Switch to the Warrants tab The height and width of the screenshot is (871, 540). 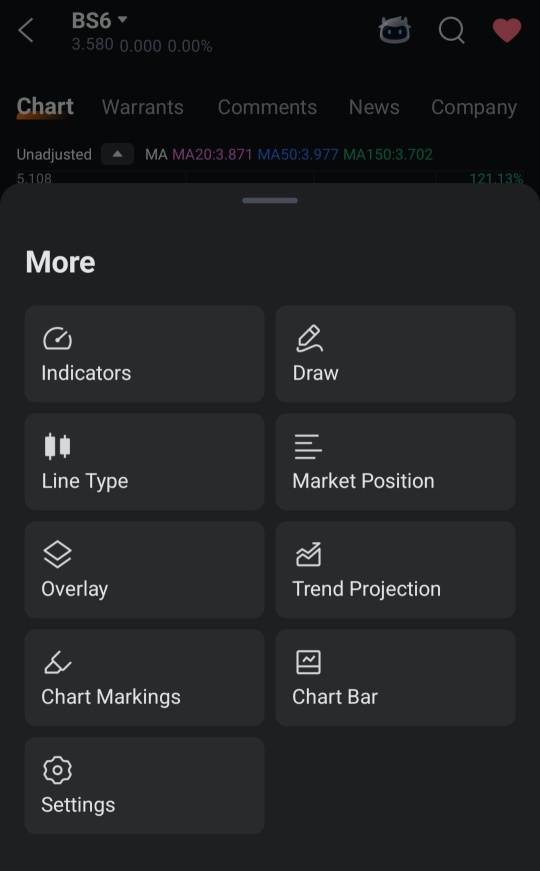click(143, 107)
